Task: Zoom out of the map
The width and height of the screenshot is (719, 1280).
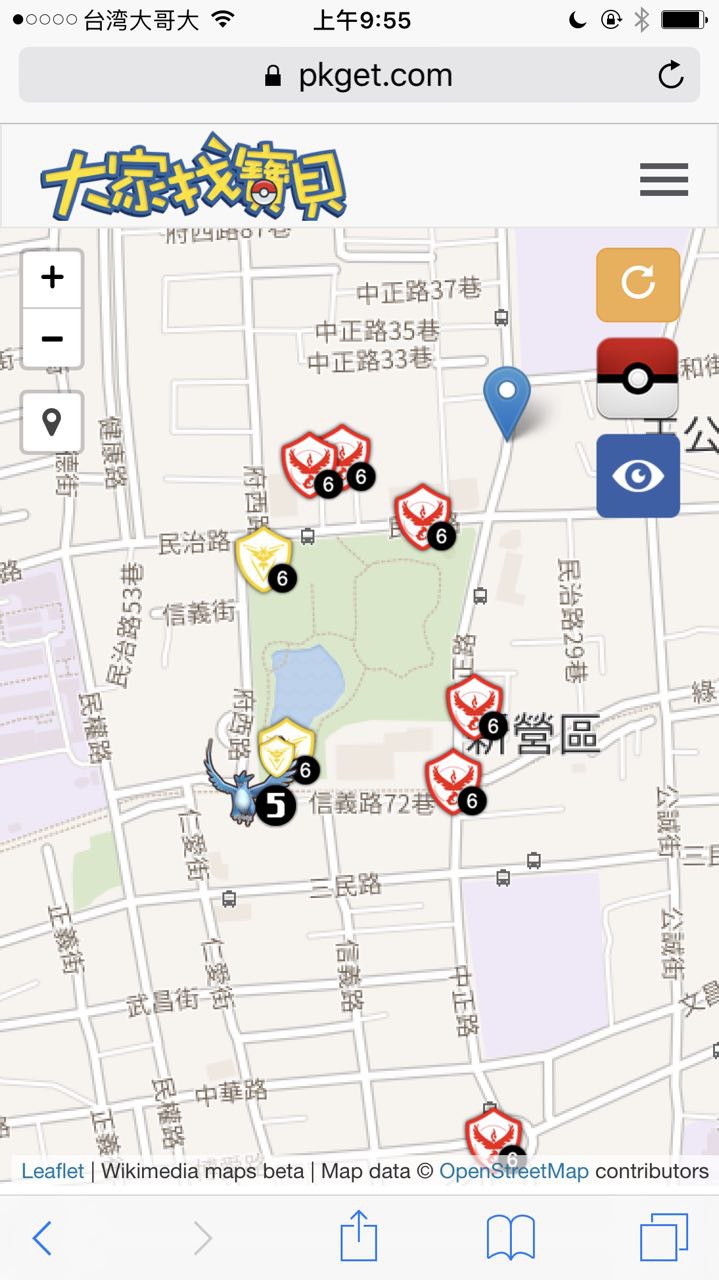Action: (x=52, y=338)
